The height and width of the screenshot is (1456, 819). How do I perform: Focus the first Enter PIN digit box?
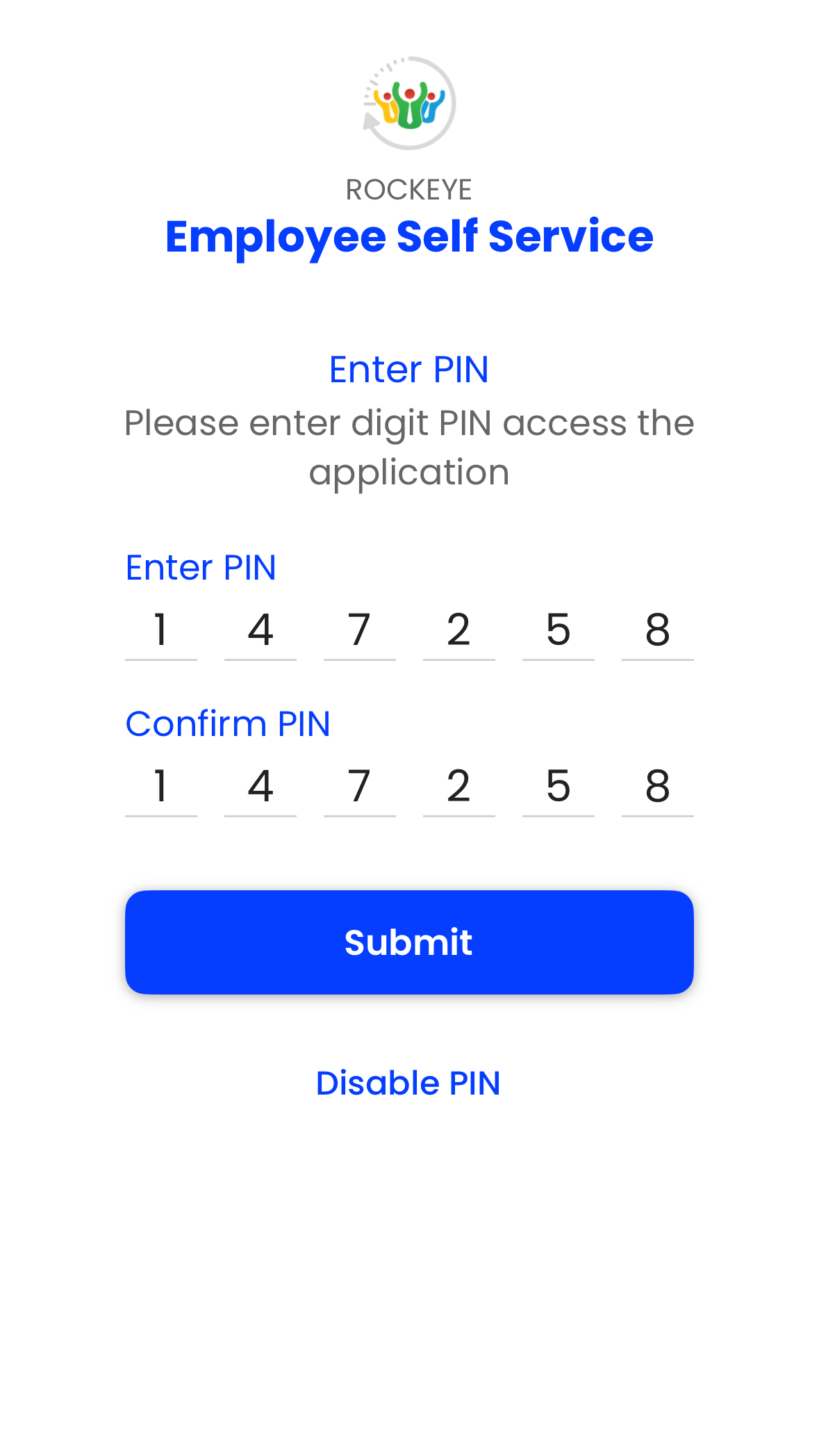coord(161,630)
